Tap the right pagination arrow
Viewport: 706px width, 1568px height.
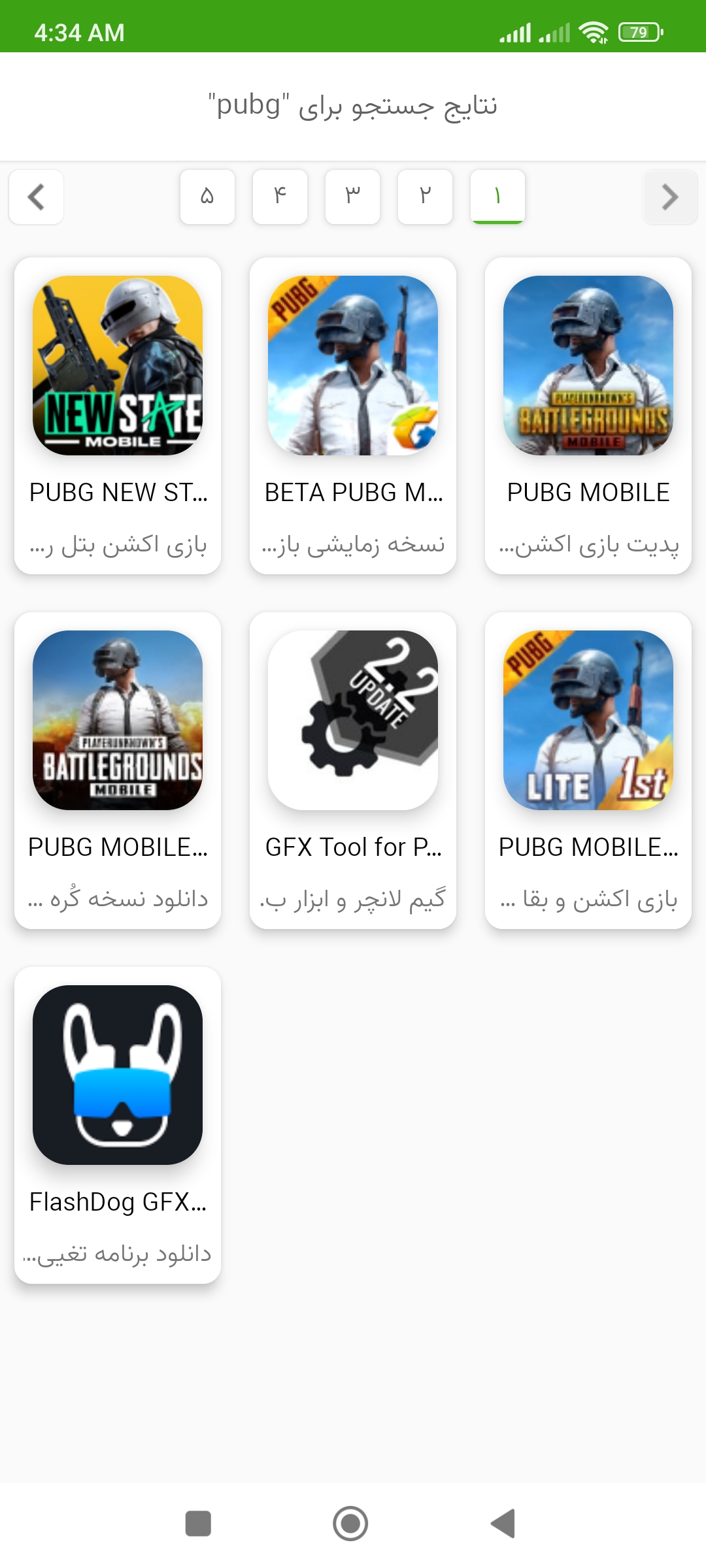click(x=670, y=197)
